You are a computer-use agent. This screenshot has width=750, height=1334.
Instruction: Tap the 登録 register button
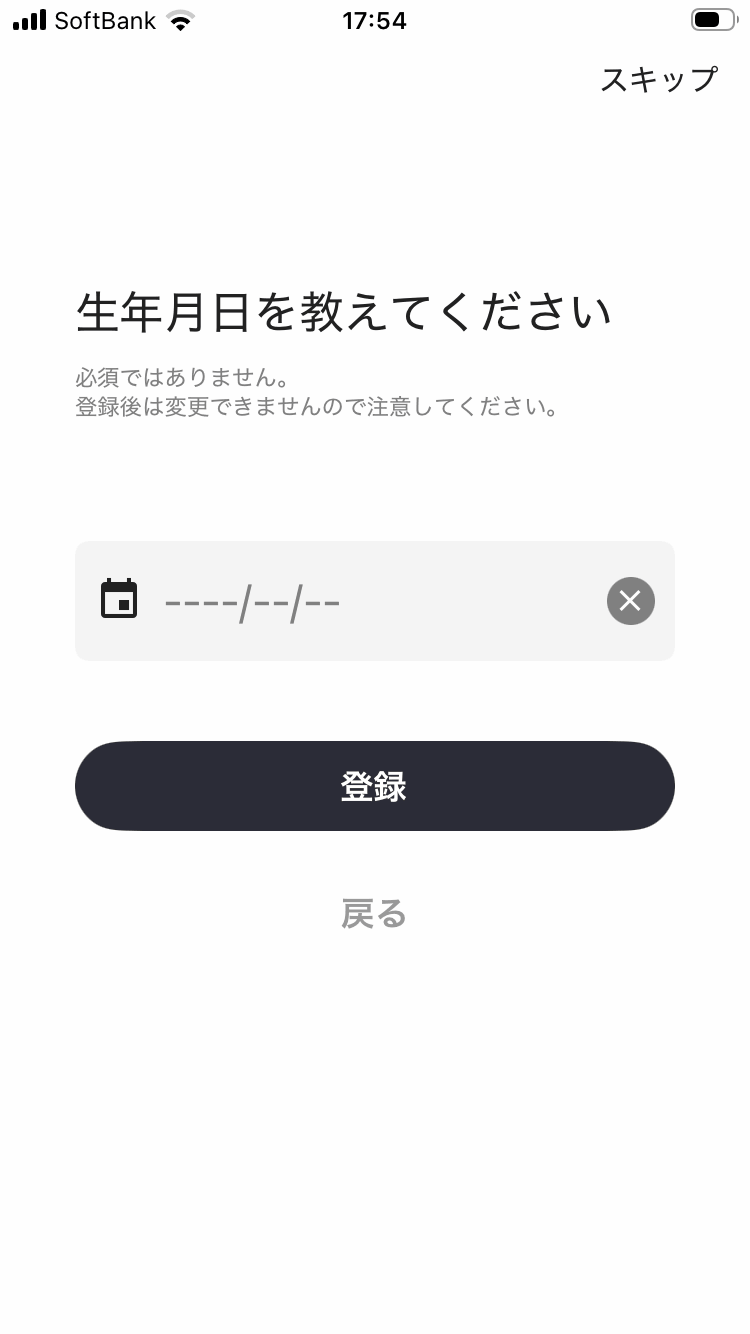click(374, 786)
